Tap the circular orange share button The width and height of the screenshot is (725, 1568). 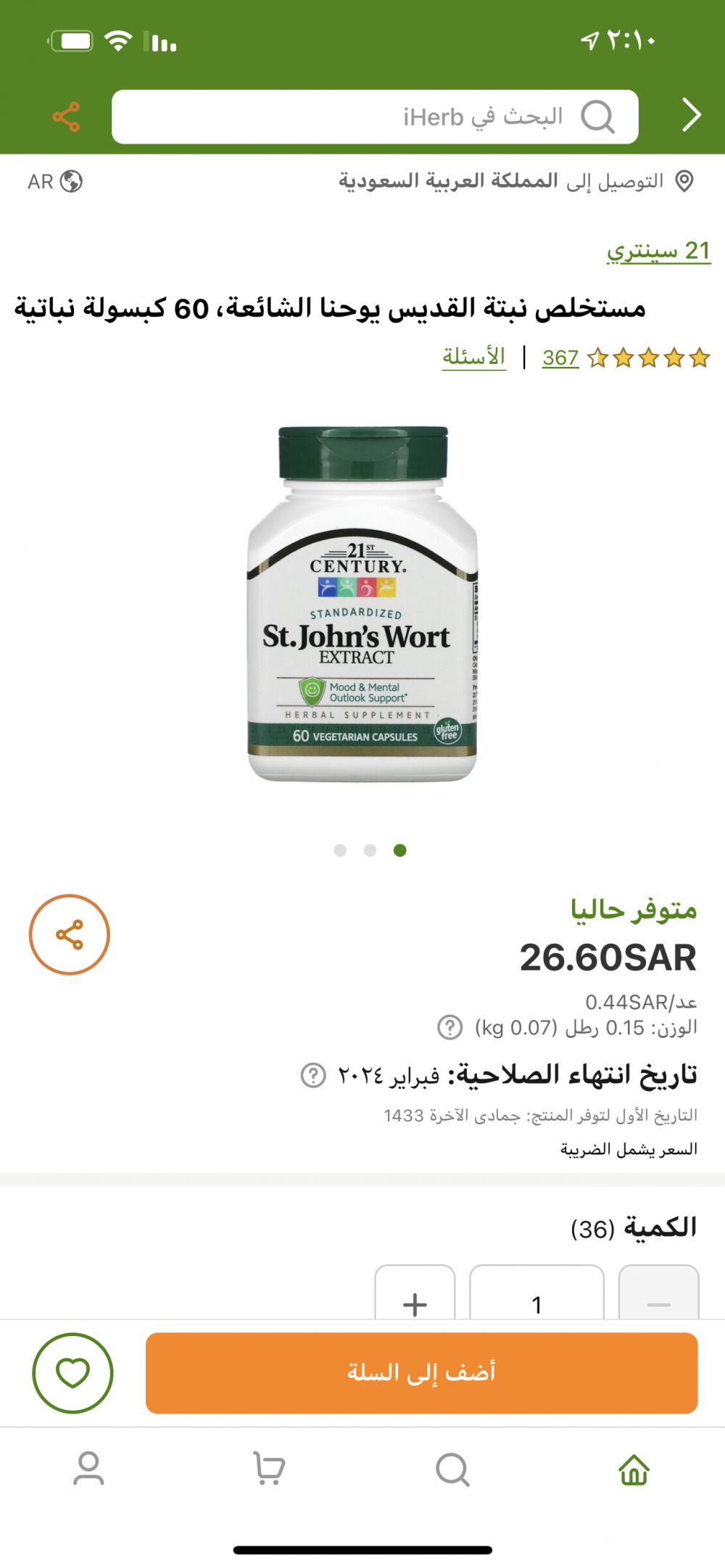(70, 934)
